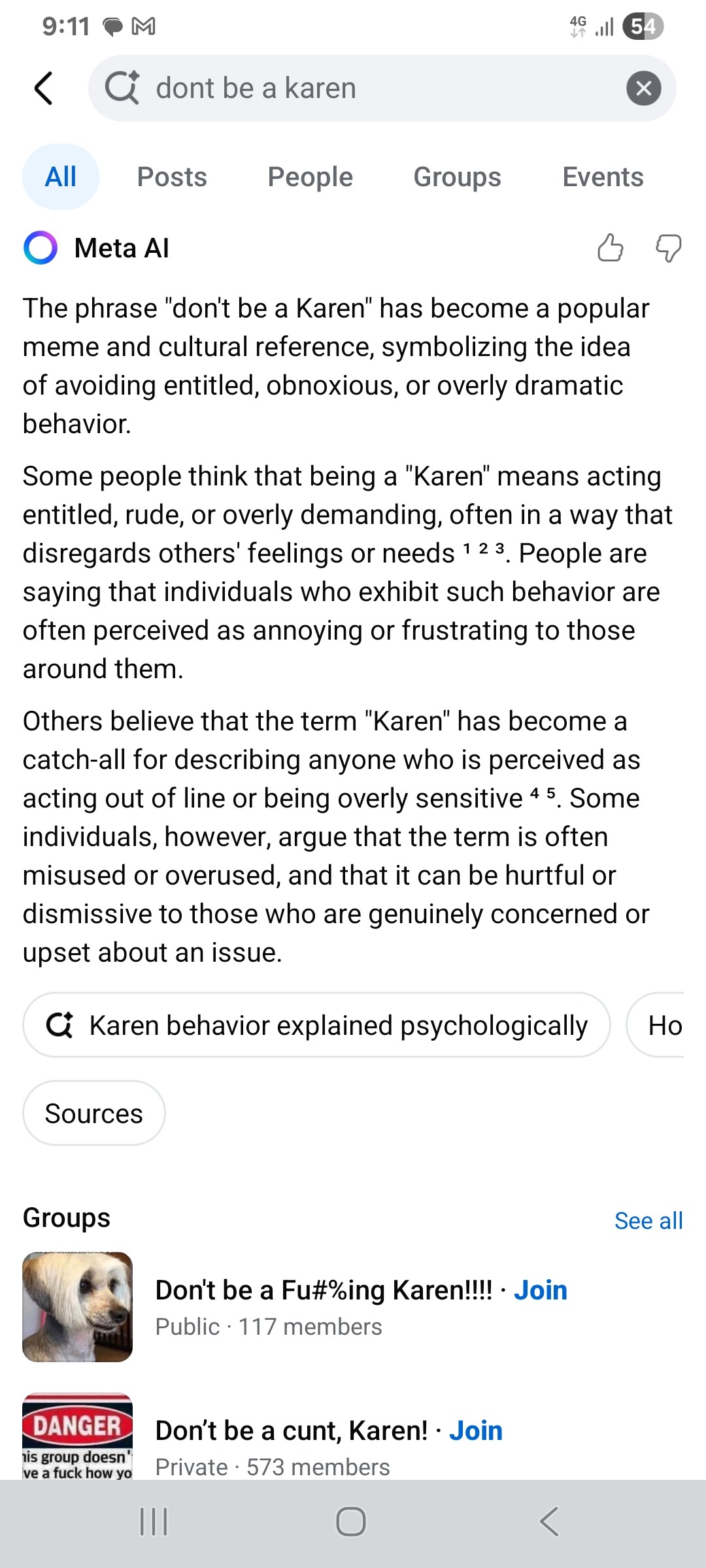706x1568 pixels.
Task: Give thumbs down to Meta AI answer
Action: coord(668,248)
